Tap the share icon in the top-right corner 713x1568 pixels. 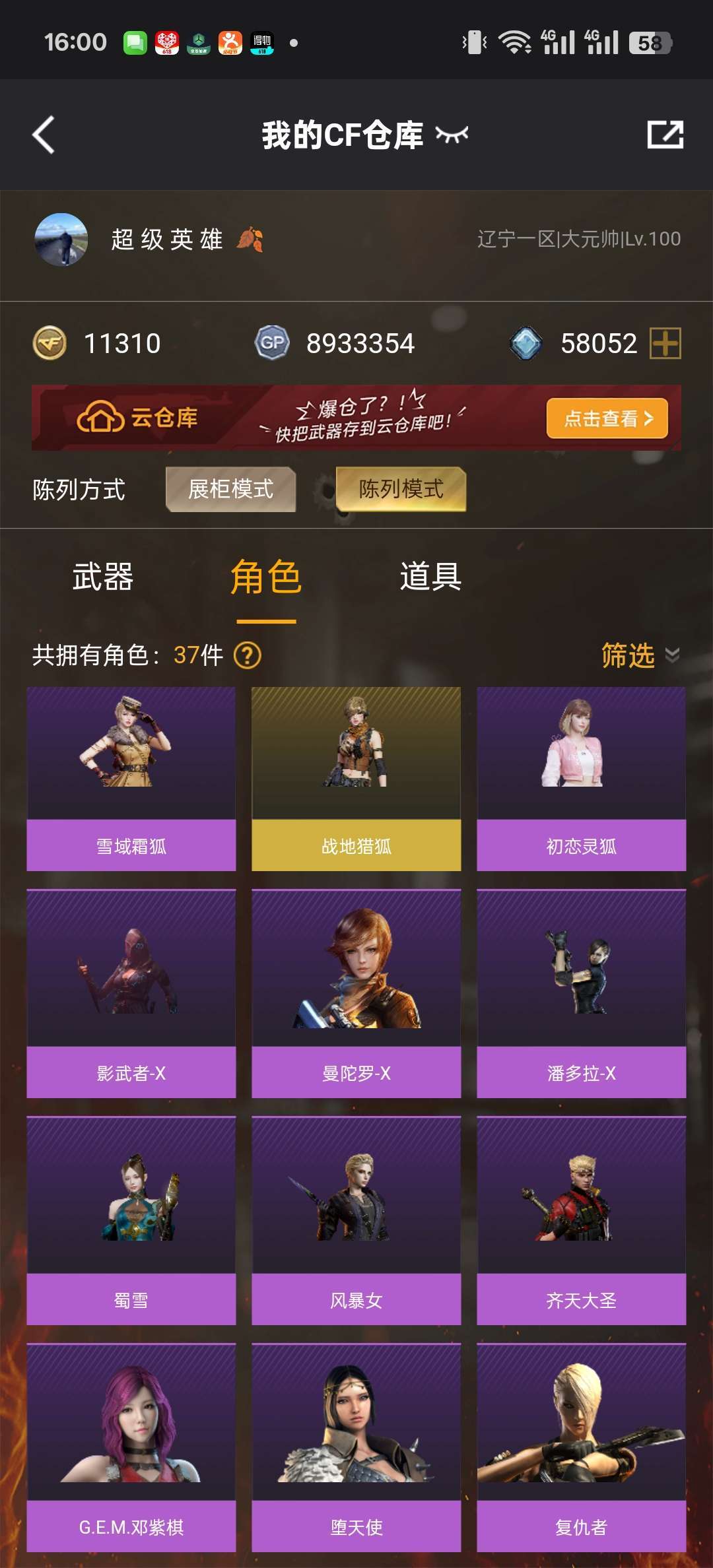tap(665, 135)
